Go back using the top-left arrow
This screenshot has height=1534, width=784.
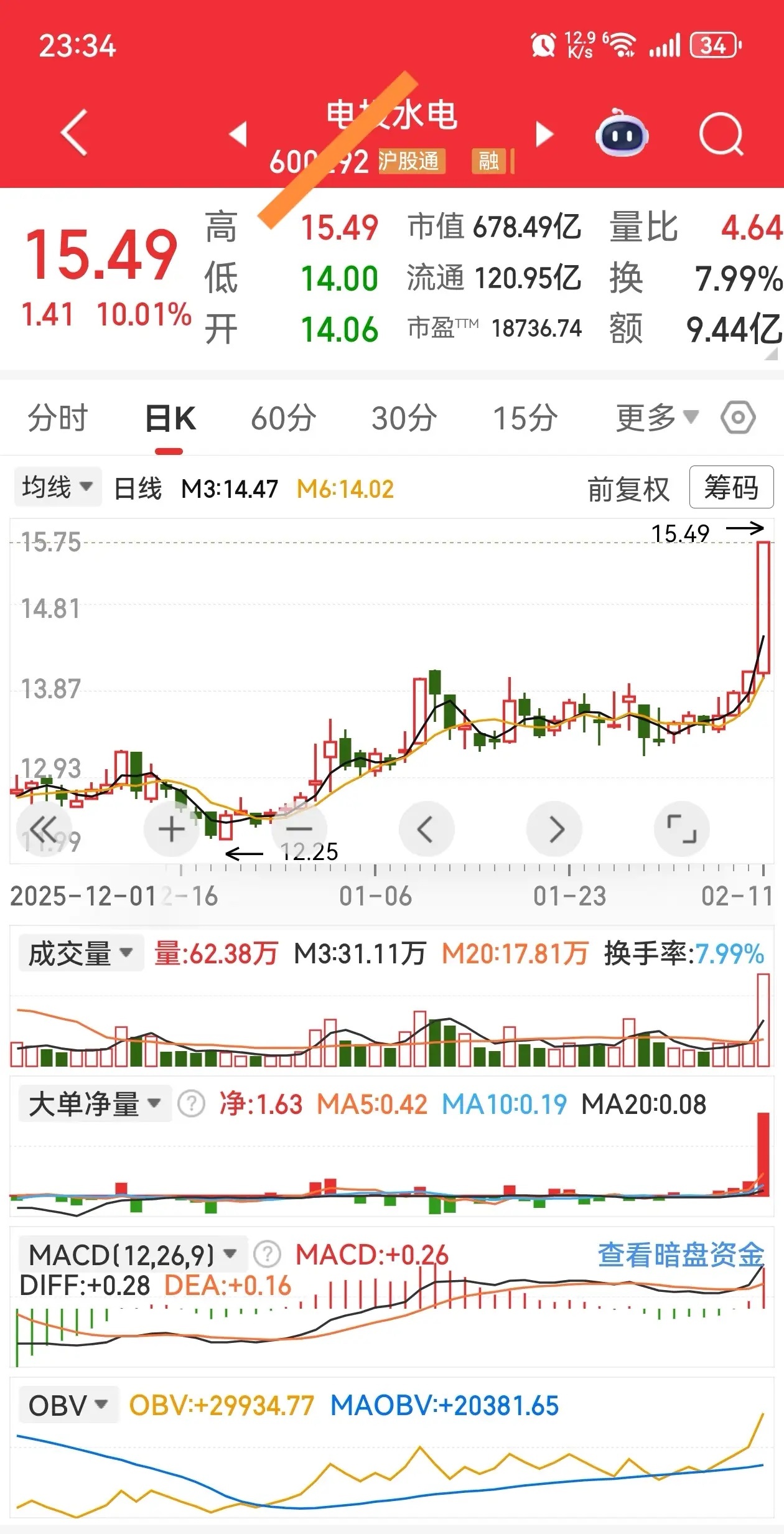(x=74, y=133)
